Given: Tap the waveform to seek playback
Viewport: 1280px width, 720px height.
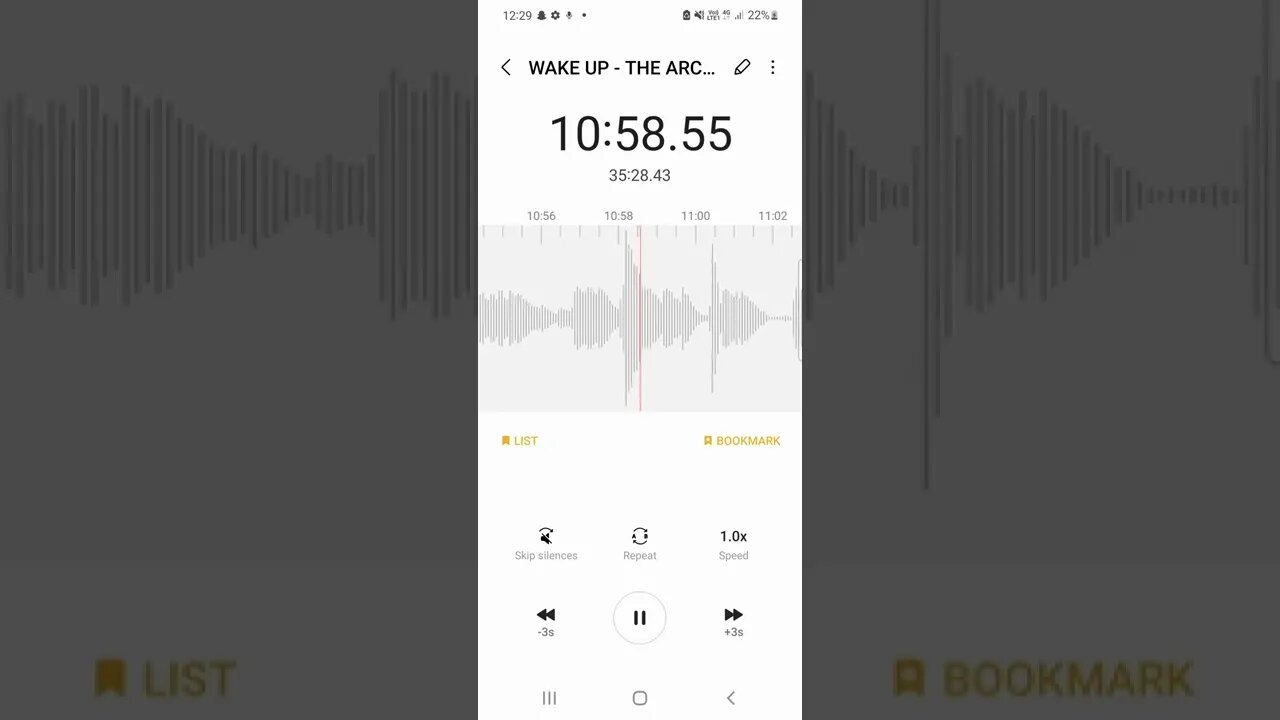Looking at the screenshot, I should coord(700,320).
